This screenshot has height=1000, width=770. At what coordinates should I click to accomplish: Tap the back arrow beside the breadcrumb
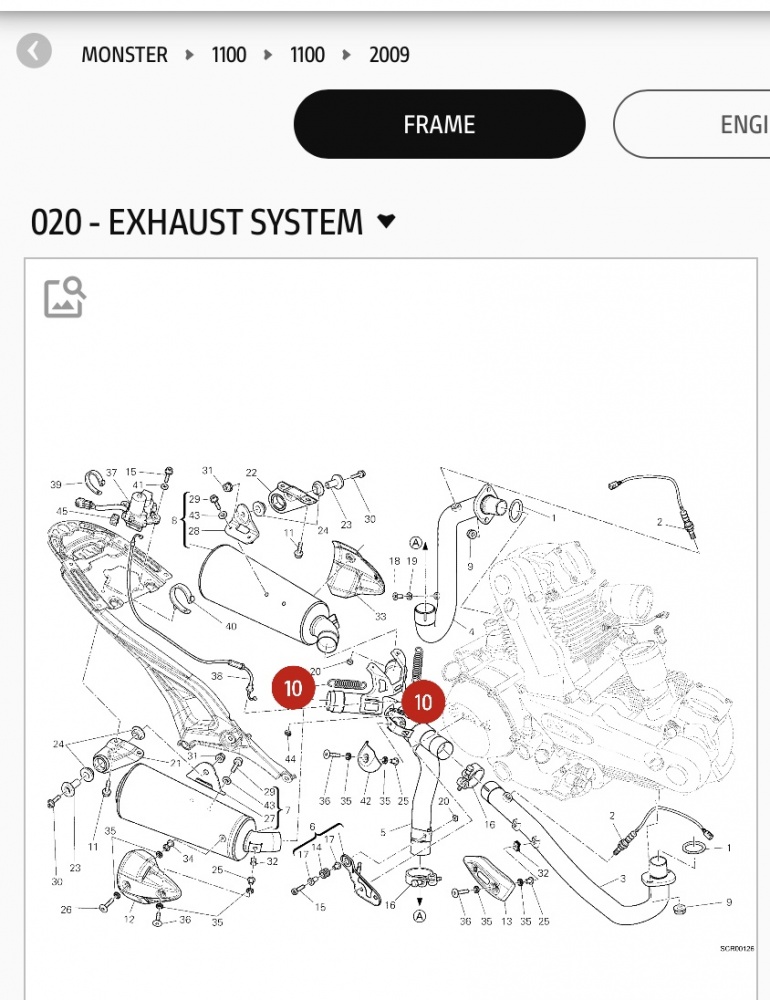[x=34, y=51]
